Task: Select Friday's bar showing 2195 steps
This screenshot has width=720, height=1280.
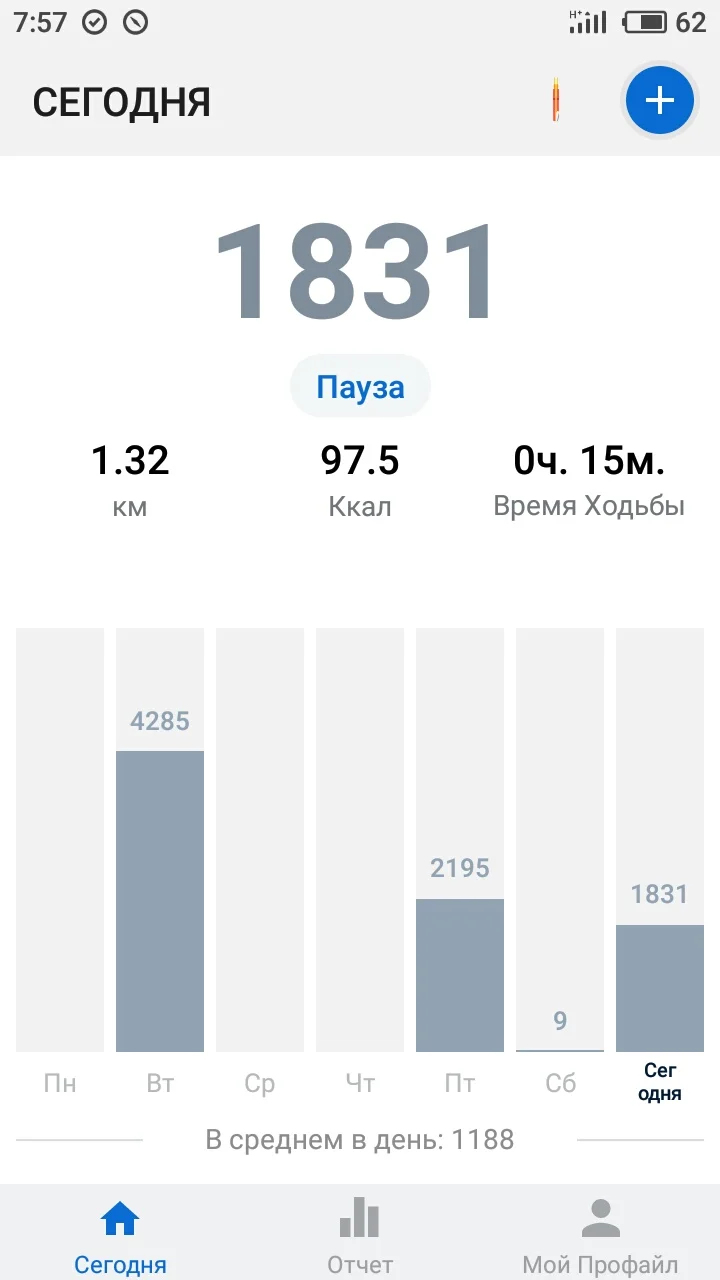Action: pos(459,975)
